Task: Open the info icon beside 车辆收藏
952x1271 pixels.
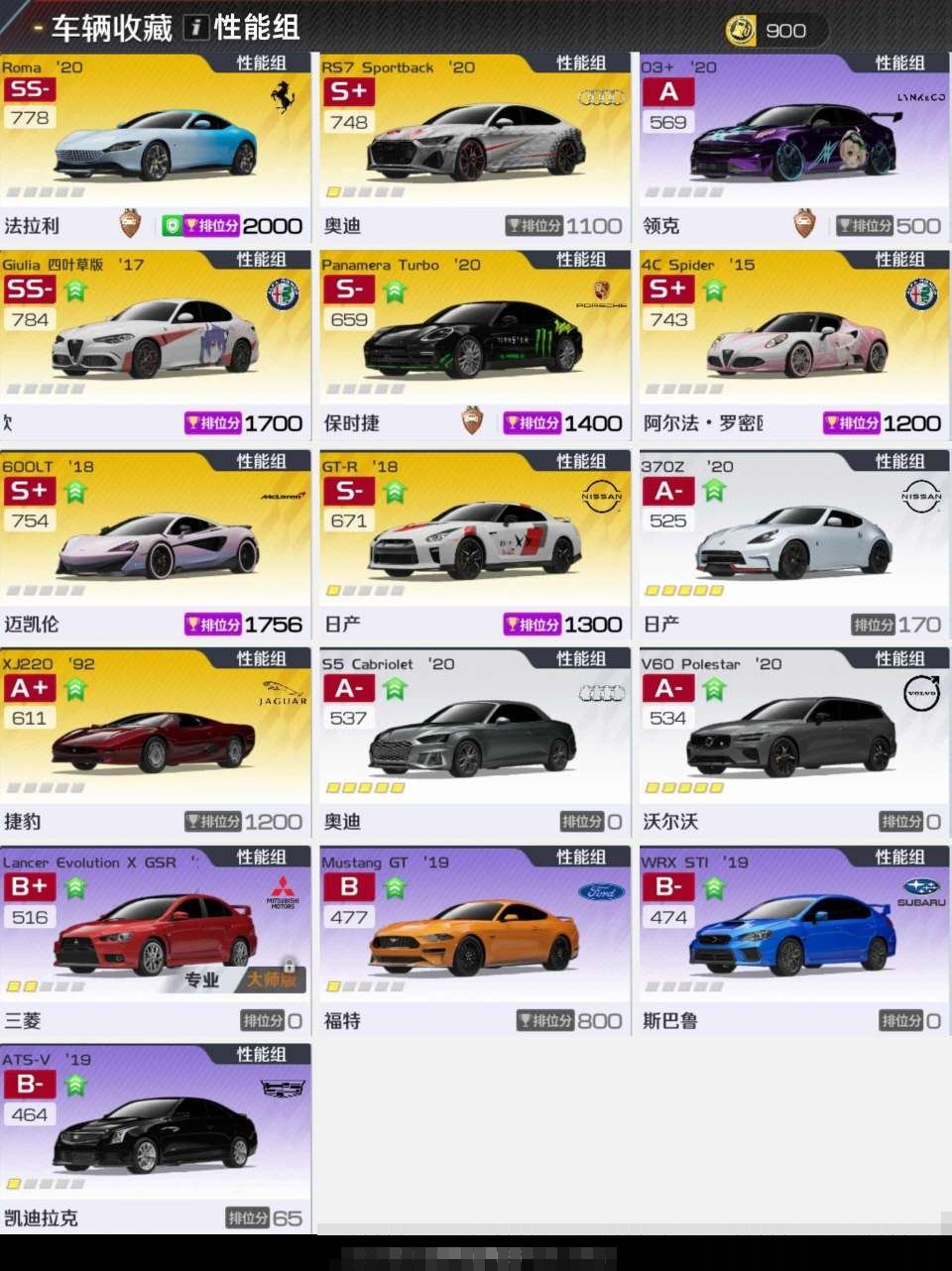Action: click(195, 28)
